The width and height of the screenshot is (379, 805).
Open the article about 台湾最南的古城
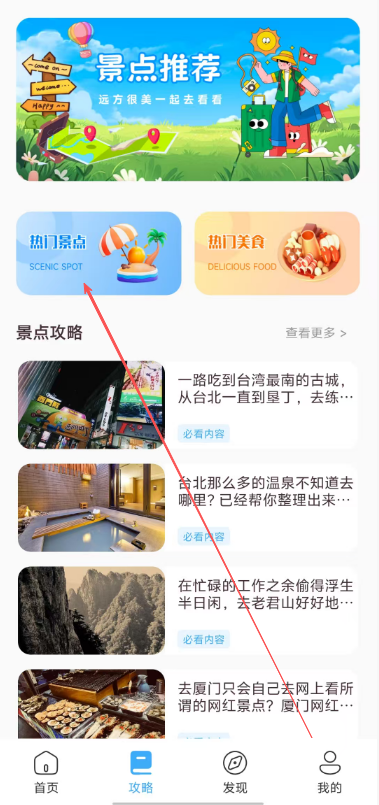click(x=188, y=405)
